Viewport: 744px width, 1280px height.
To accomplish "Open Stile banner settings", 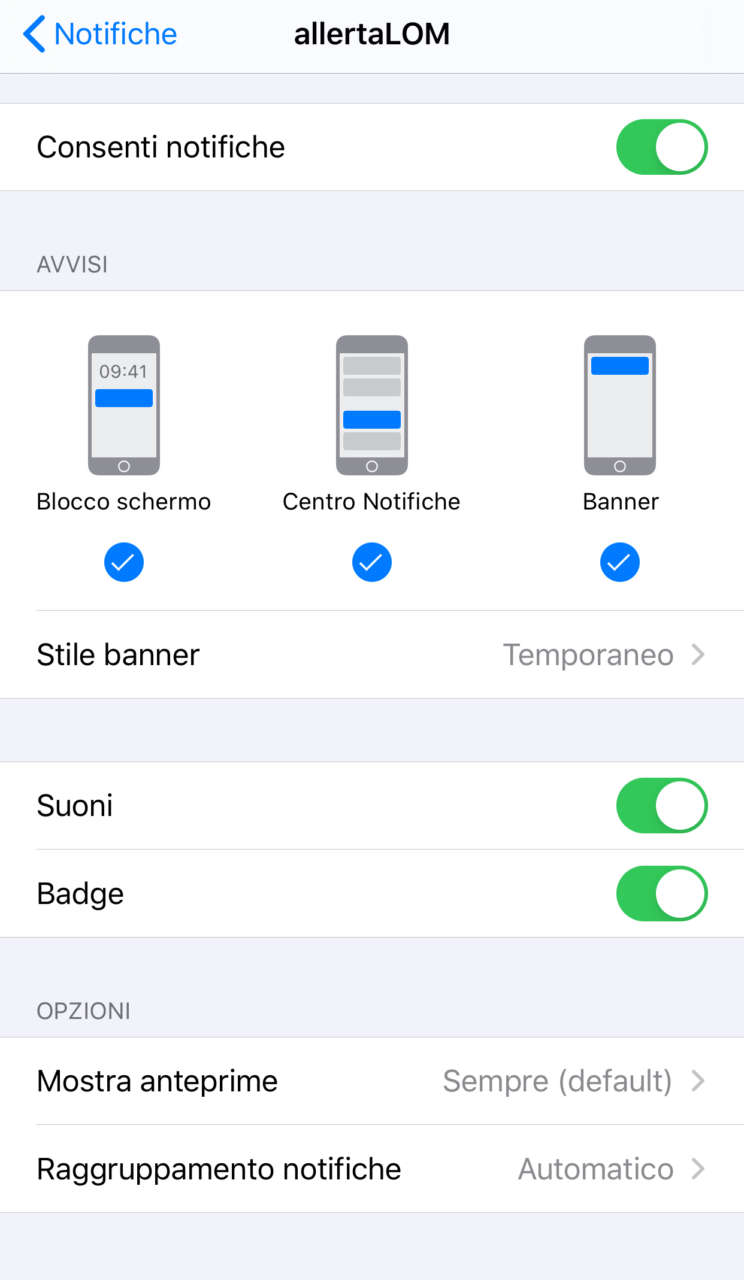I will pos(372,655).
